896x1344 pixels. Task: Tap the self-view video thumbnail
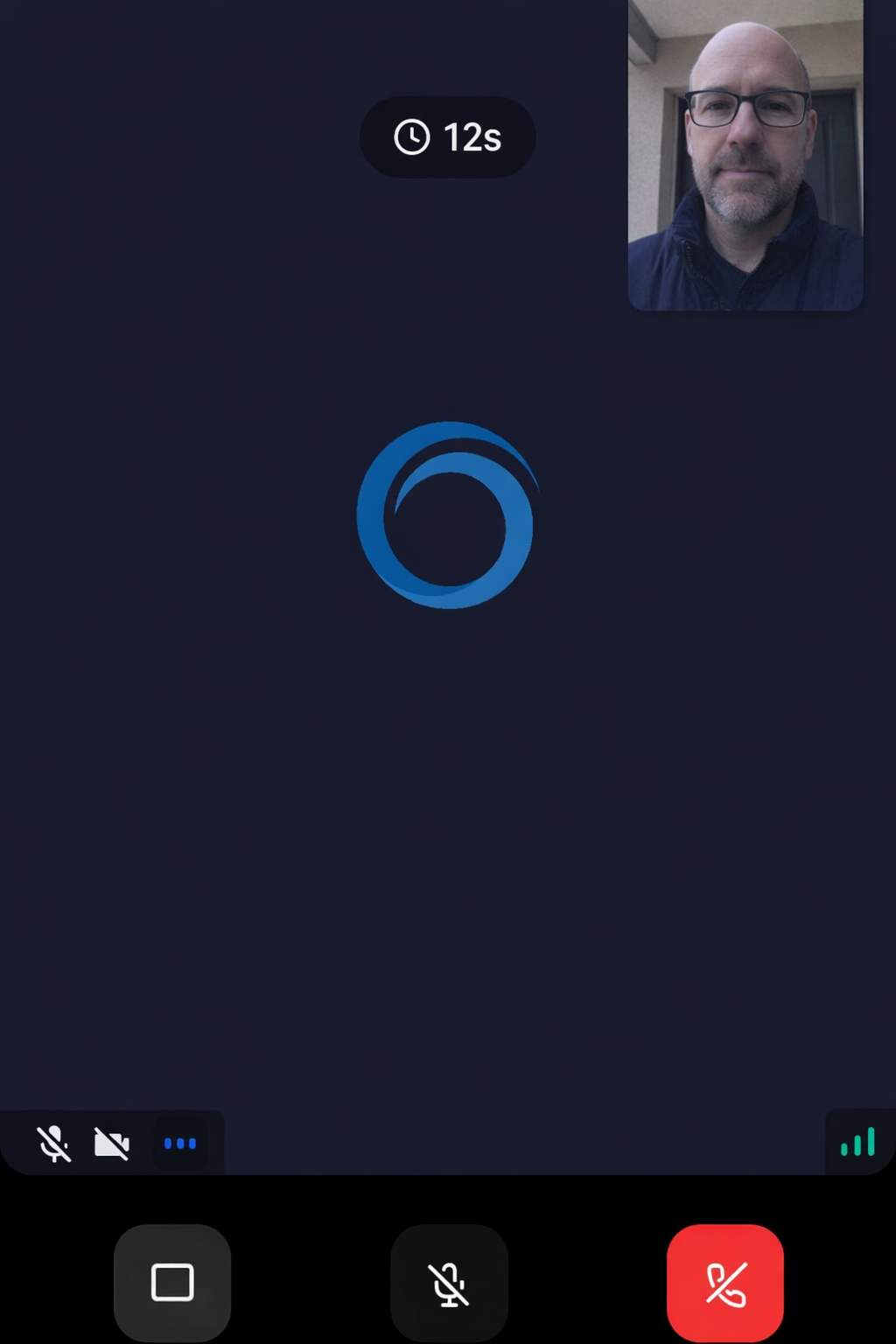(x=745, y=156)
